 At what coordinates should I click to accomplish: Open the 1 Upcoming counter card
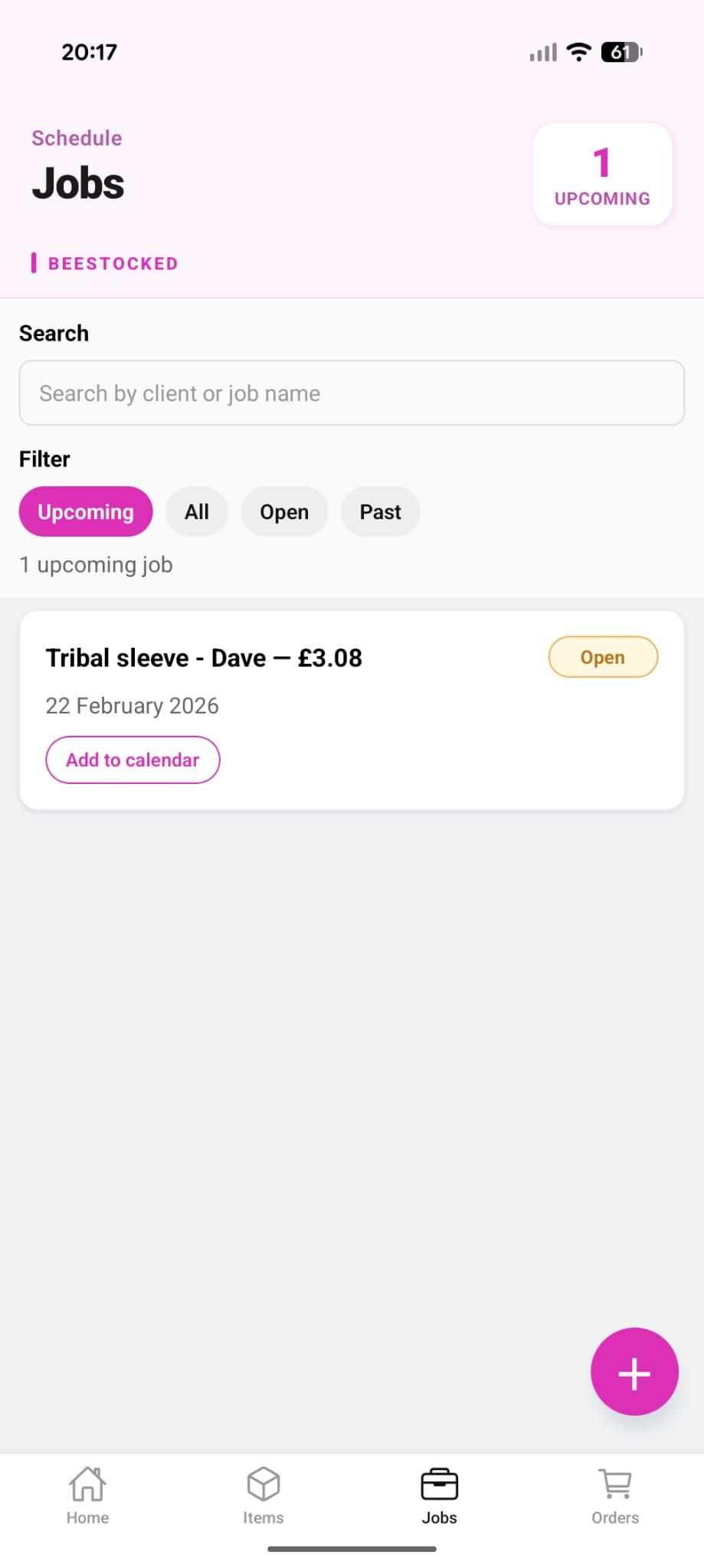[602, 175]
